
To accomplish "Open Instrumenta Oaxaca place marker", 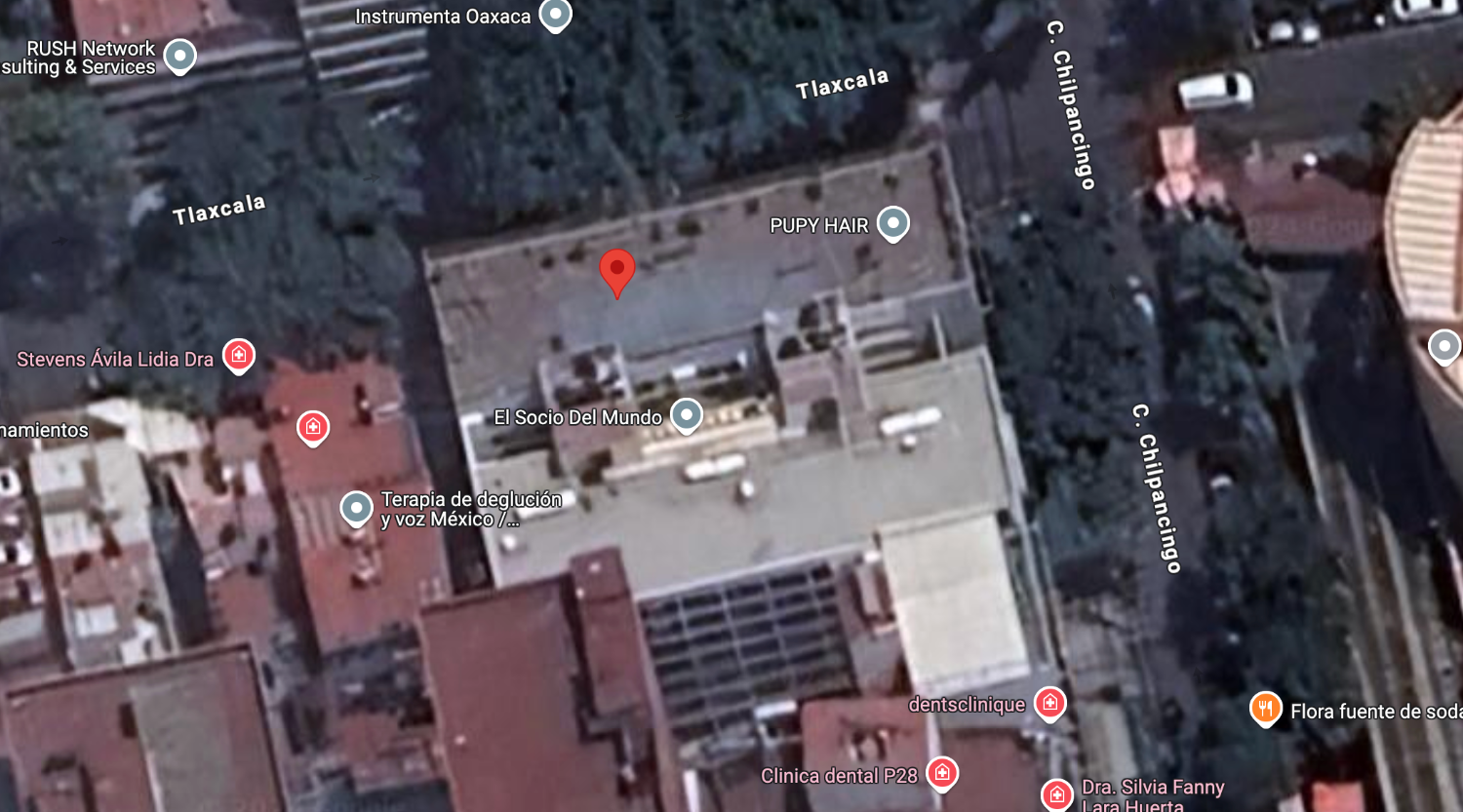I will coord(556,15).
